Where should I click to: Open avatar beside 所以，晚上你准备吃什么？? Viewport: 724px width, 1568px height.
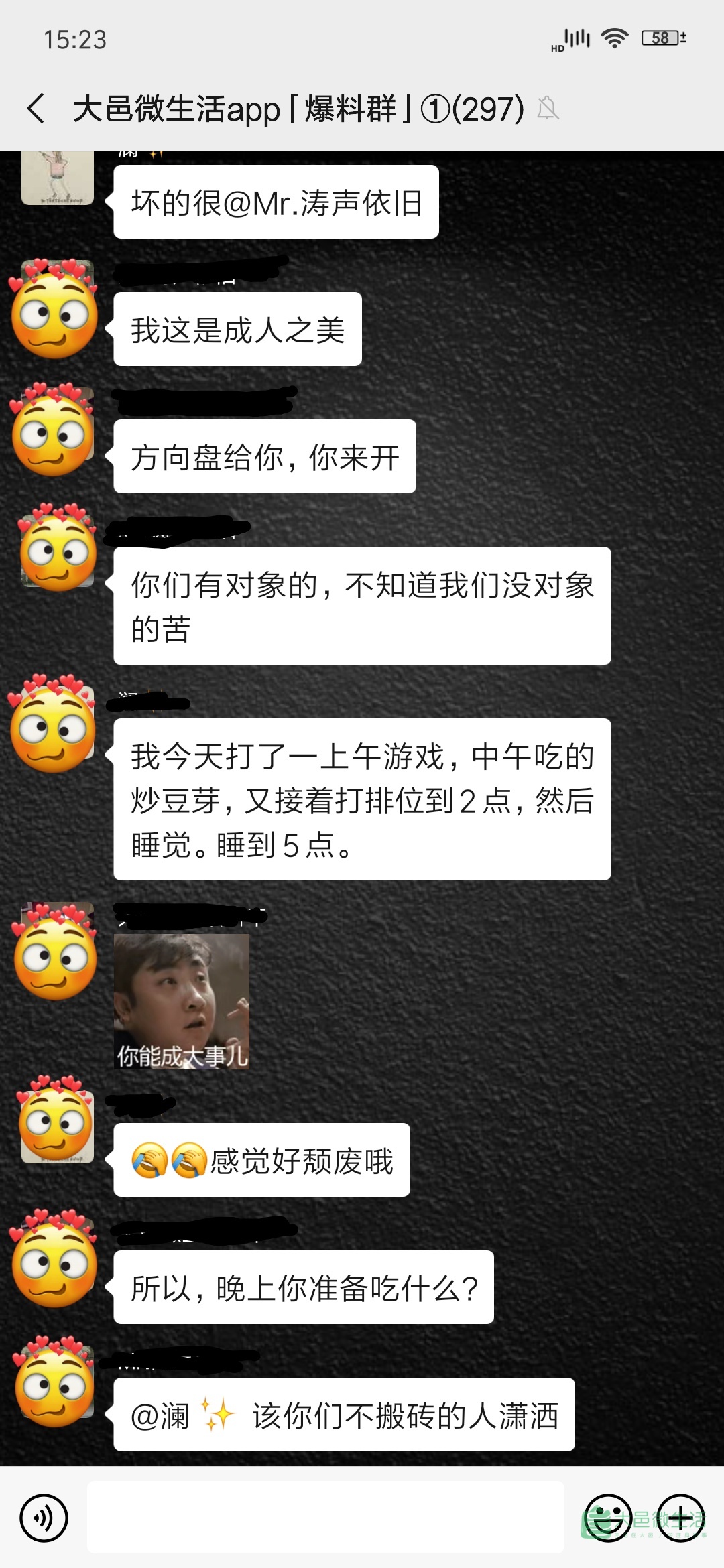[x=56, y=1260]
